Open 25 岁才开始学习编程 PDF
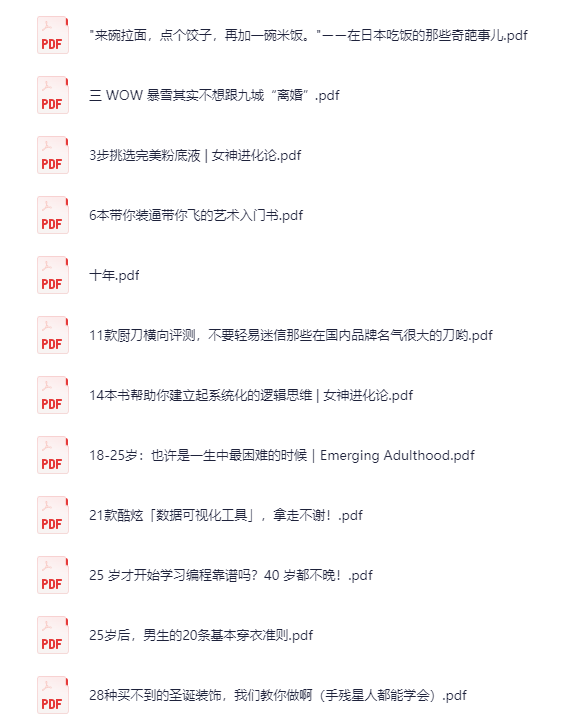 231,575
